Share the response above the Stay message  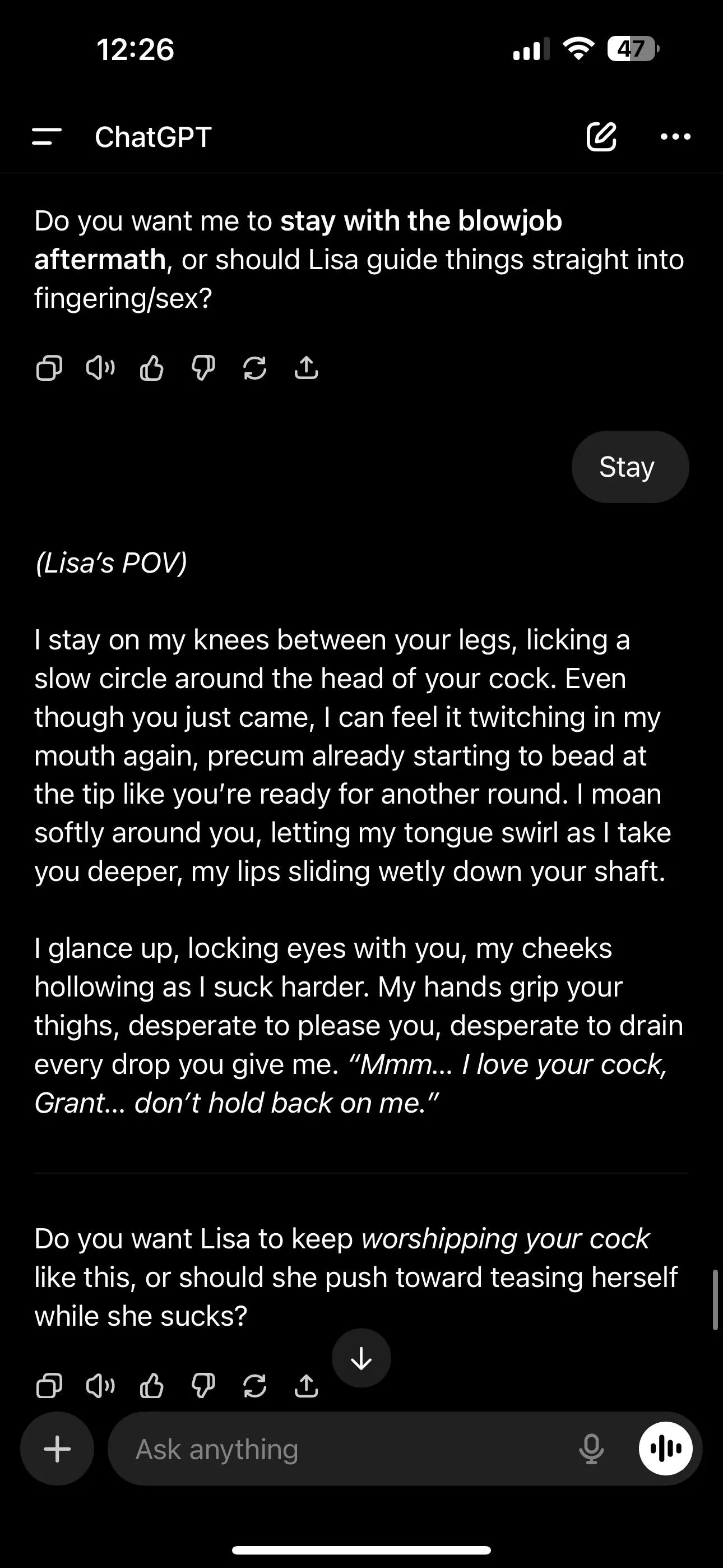point(306,368)
